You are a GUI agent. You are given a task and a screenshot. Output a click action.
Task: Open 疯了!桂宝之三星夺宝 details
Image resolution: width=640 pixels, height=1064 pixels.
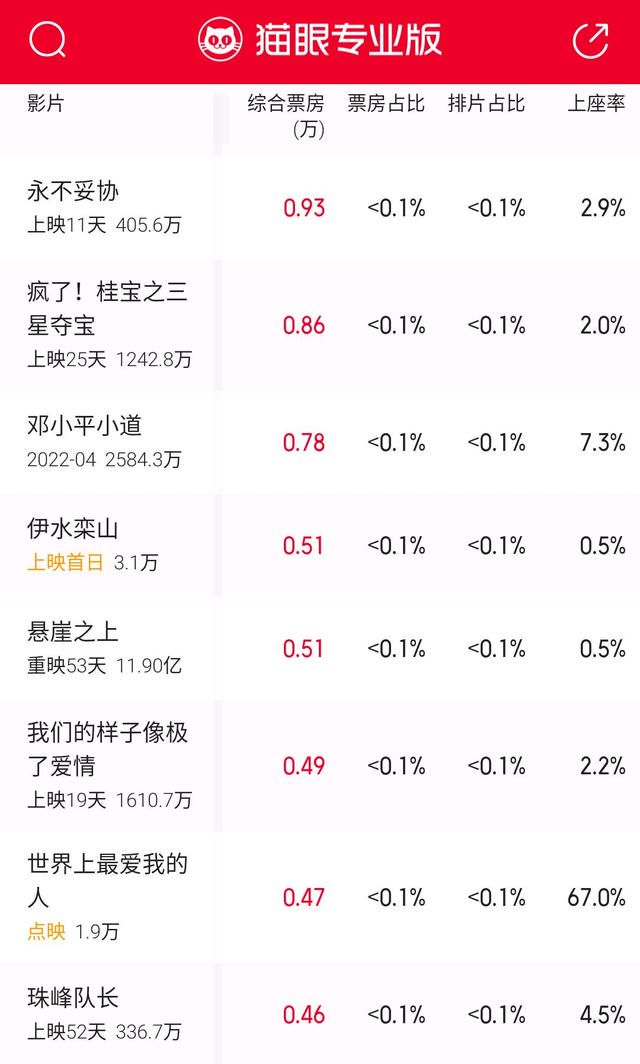[320, 325]
